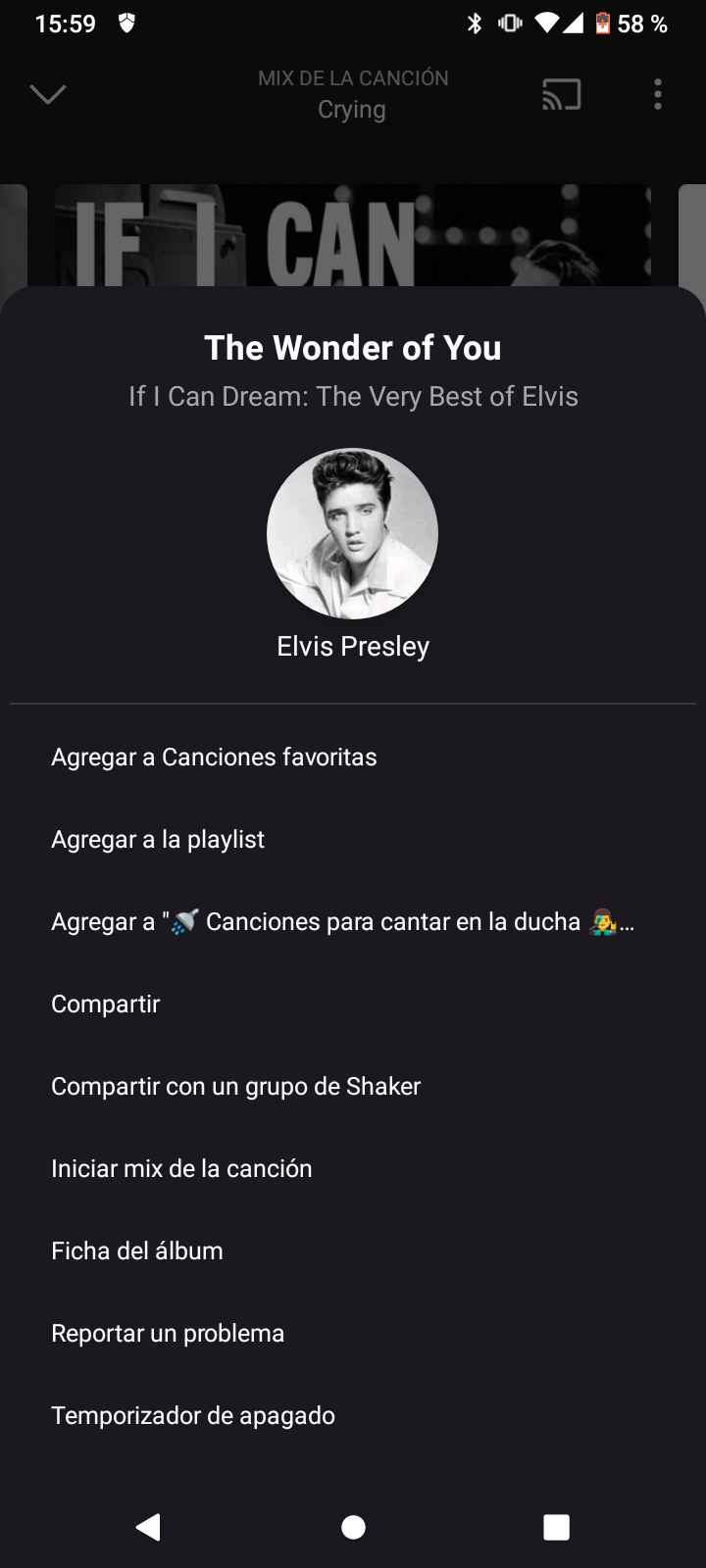Add to Canciones para cantar en la ducha
This screenshot has width=706, height=1568.
tap(343, 921)
